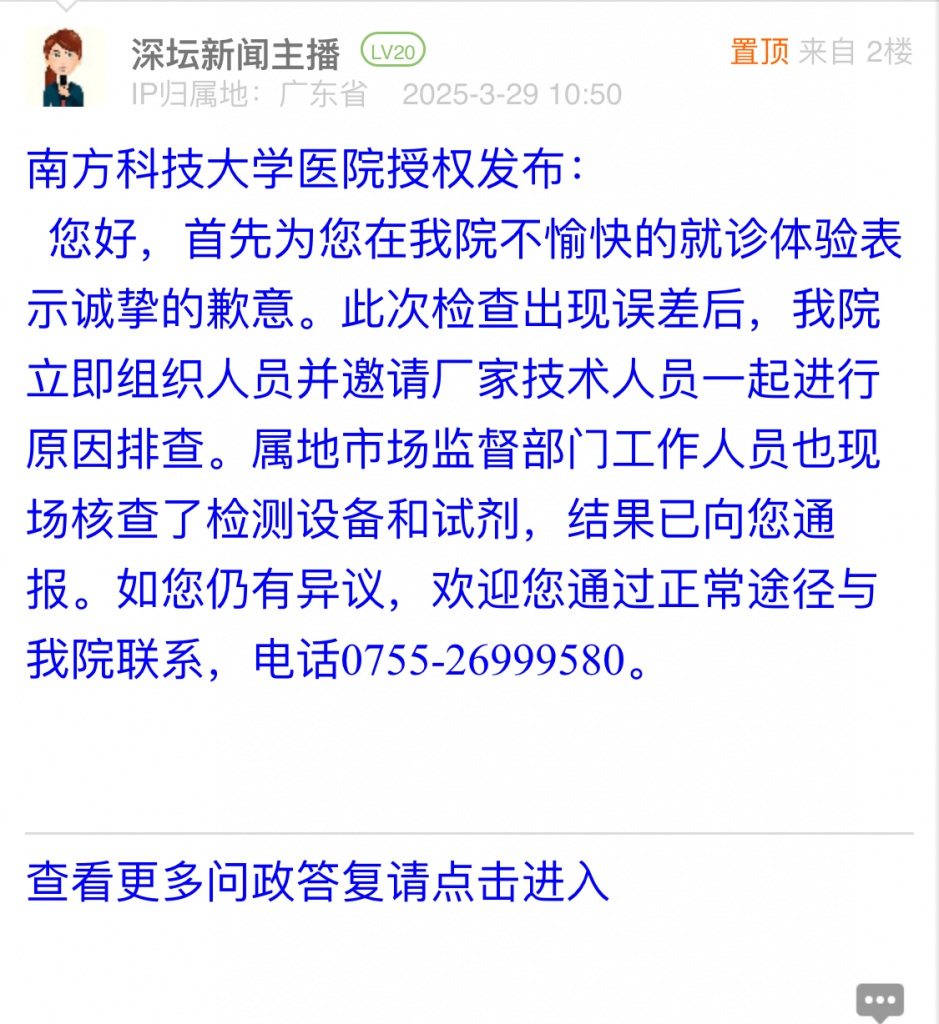Open the 查看更多问政答复请点击进入 link
Image resolution: width=939 pixels, height=1024 pixels.
click(318, 882)
